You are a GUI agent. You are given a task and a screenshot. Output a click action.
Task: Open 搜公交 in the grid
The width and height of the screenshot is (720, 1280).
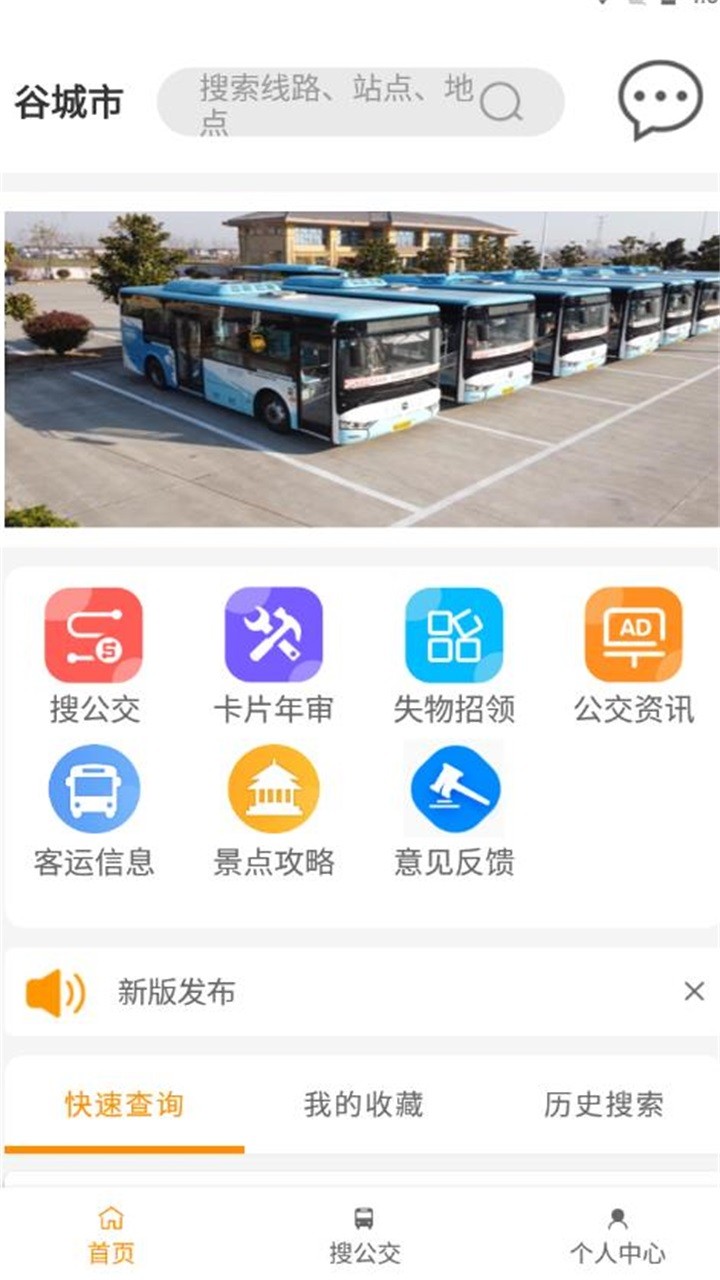94,655
